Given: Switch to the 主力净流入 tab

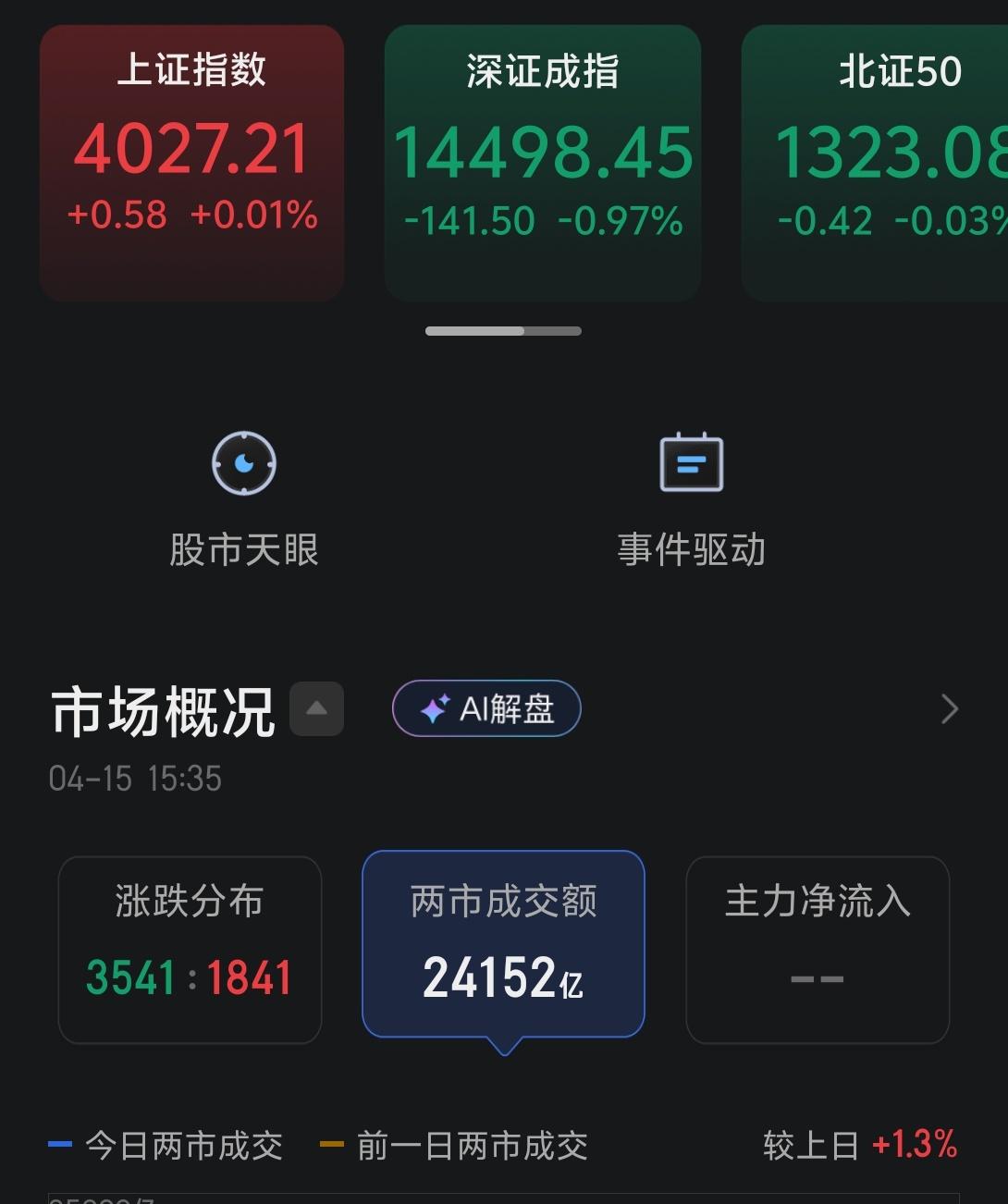Looking at the screenshot, I should pyautogui.click(x=817, y=950).
